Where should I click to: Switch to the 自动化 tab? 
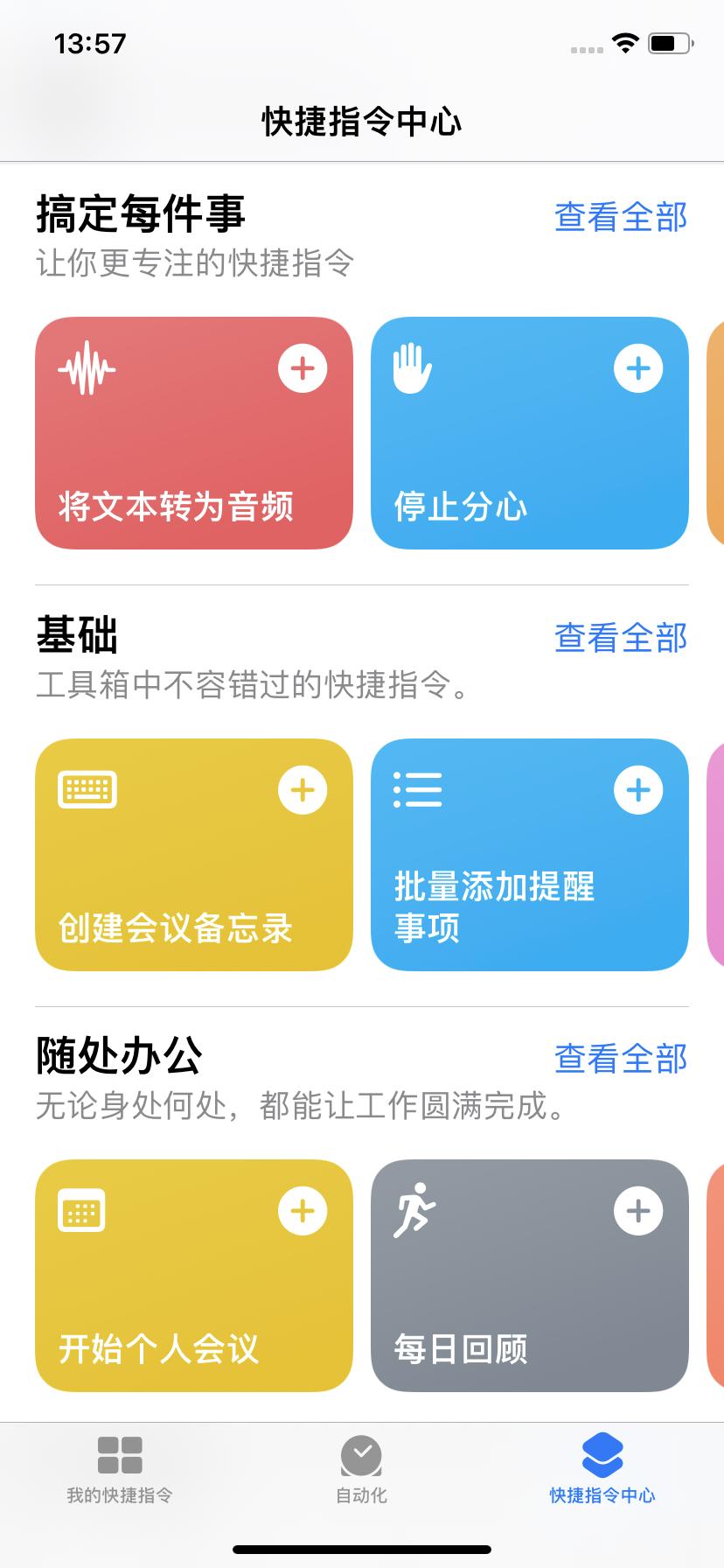coord(361,1470)
